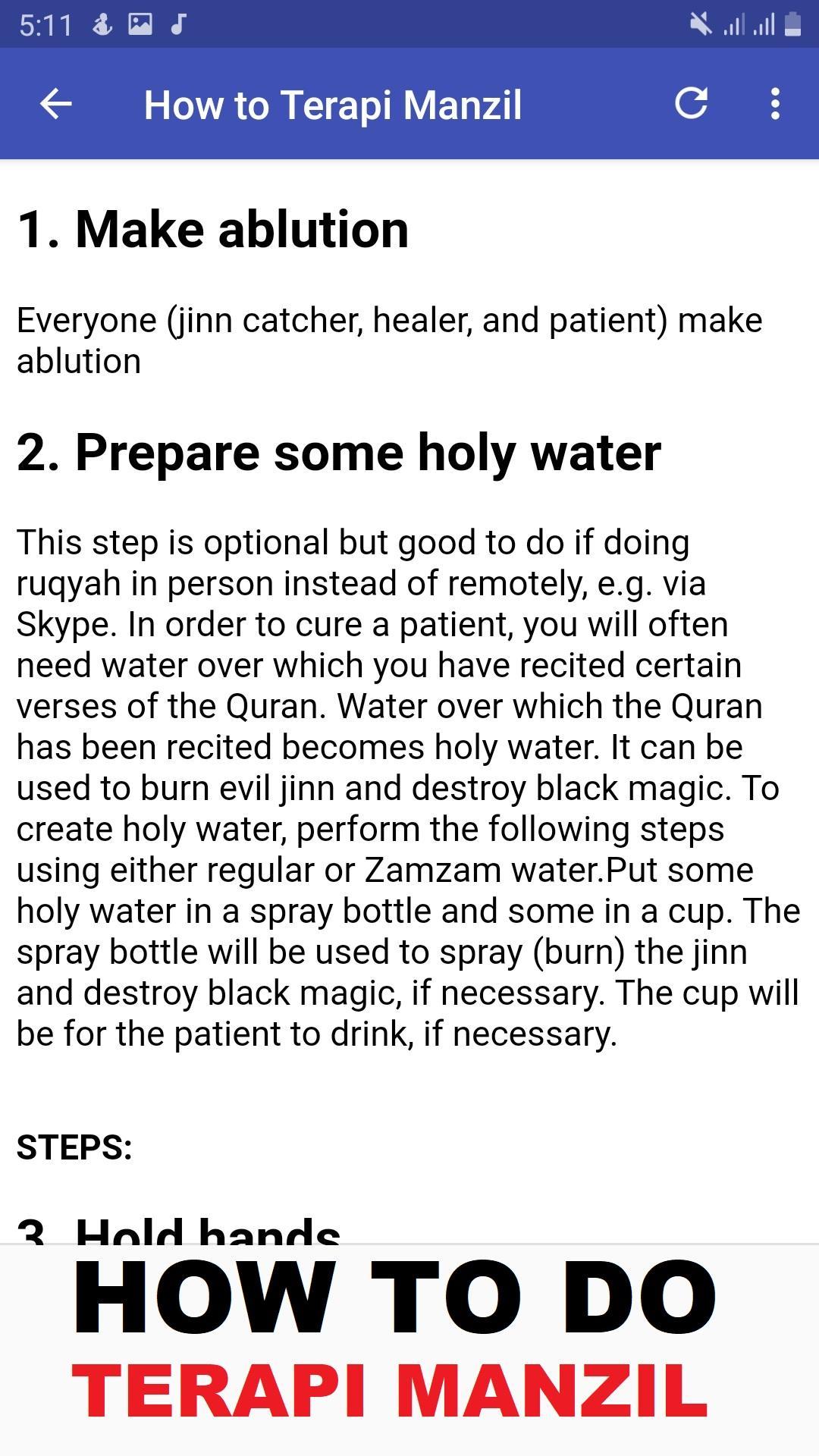Reload the page with the refresh icon
The width and height of the screenshot is (819, 1456).
click(691, 104)
